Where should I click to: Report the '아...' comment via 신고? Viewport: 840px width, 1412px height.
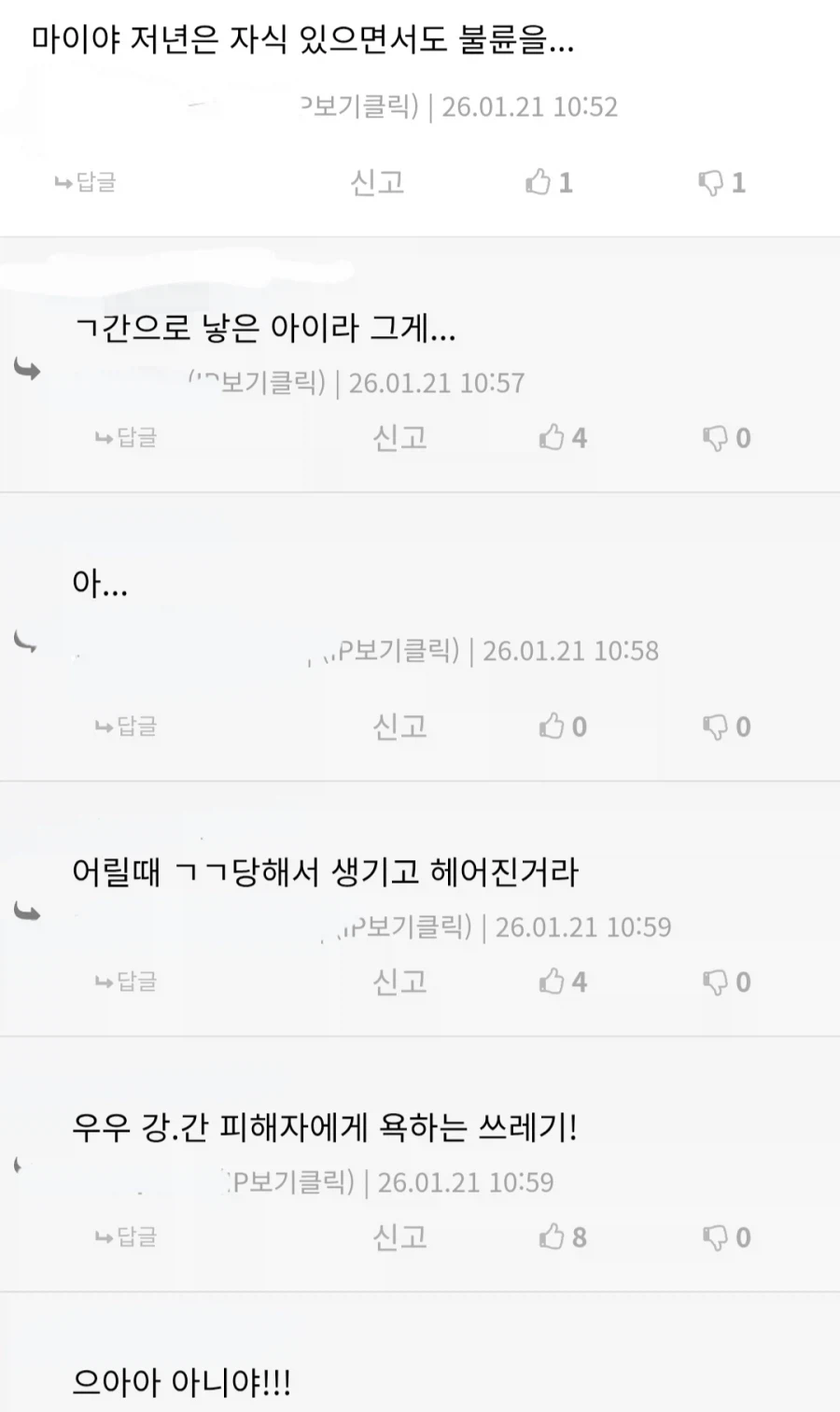click(x=399, y=726)
